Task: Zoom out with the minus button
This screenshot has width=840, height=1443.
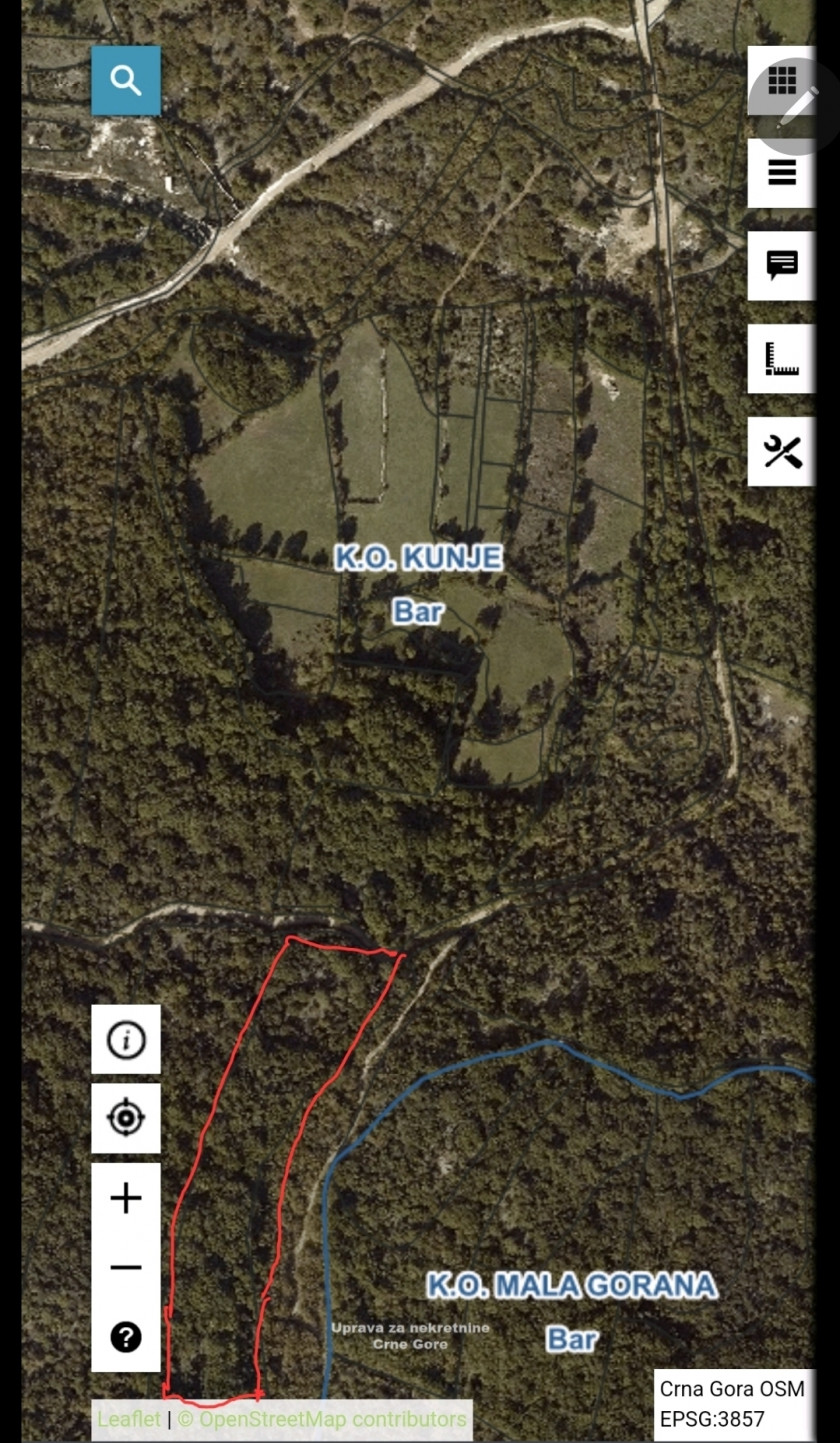Action: [x=126, y=1268]
